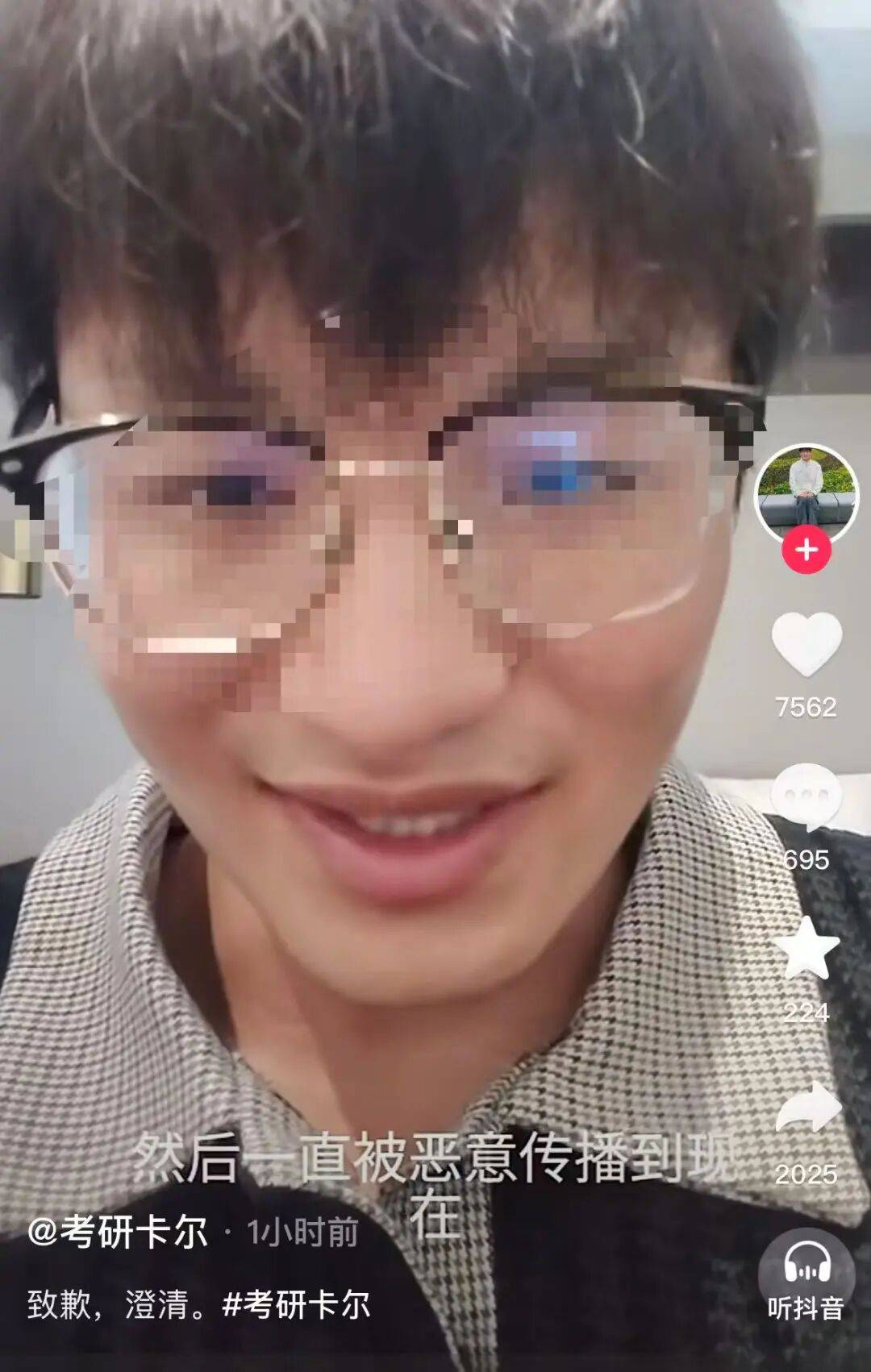Open the comments with 695 replies
Screen dimensions: 871x1372
[x=806, y=796]
